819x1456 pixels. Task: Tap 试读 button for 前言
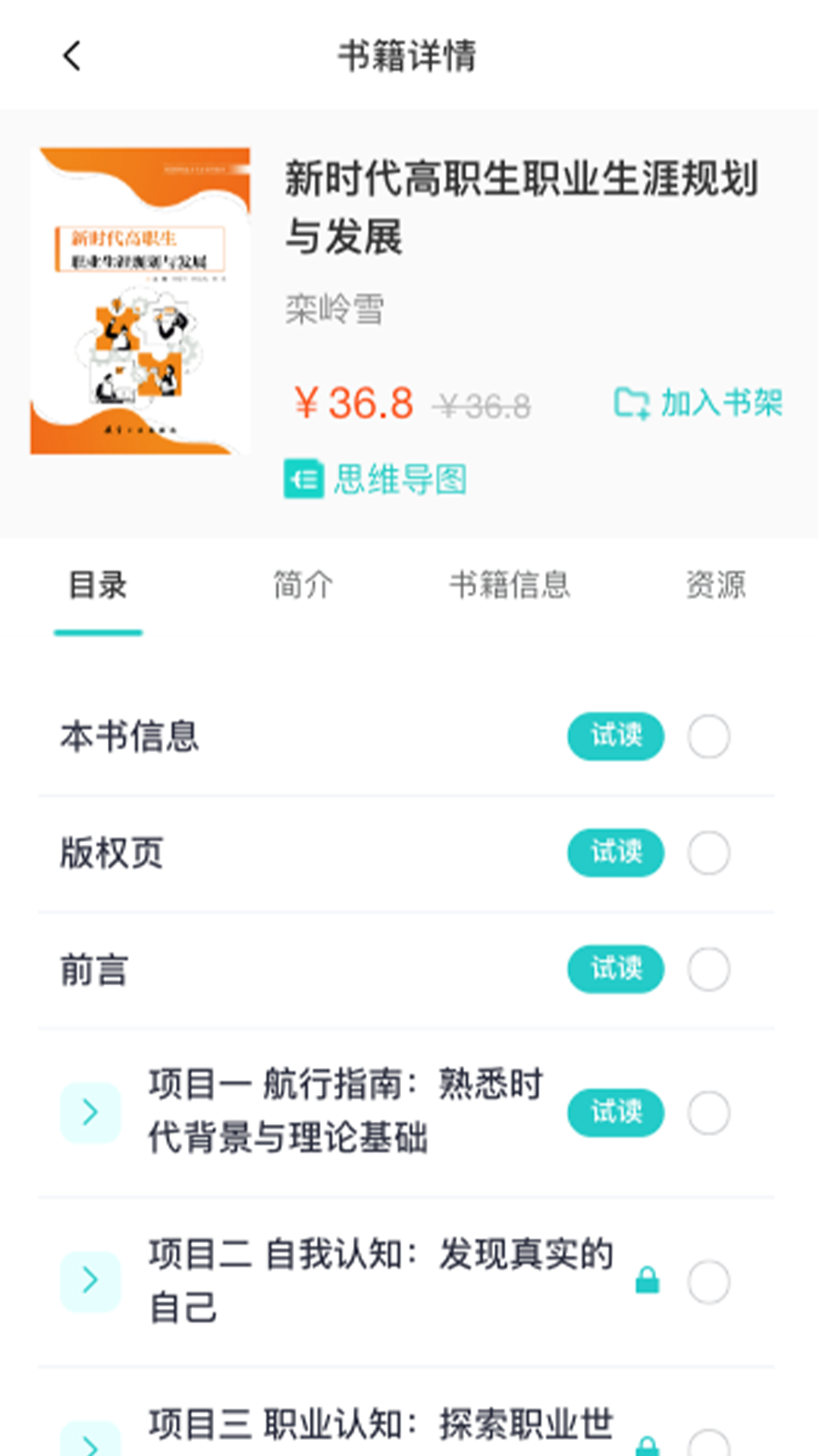pyautogui.click(x=615, y=969)
